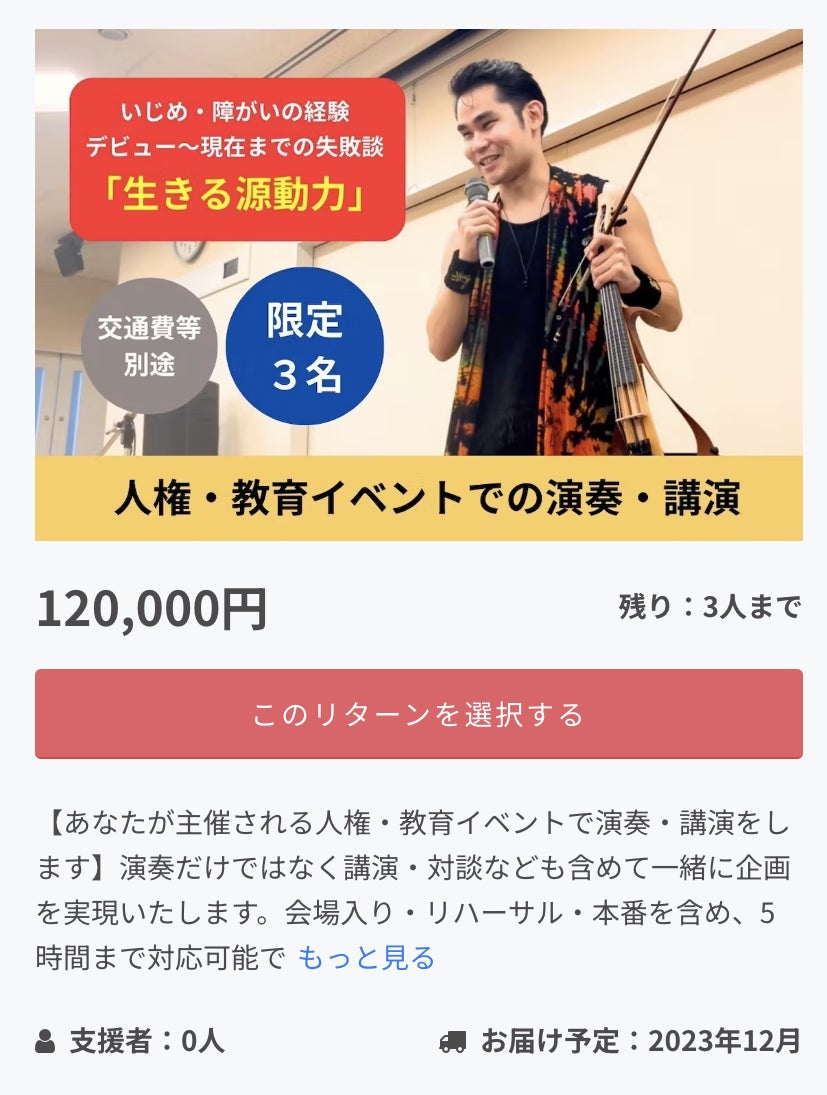Open the event performance reward image

(x=418, y=285)
